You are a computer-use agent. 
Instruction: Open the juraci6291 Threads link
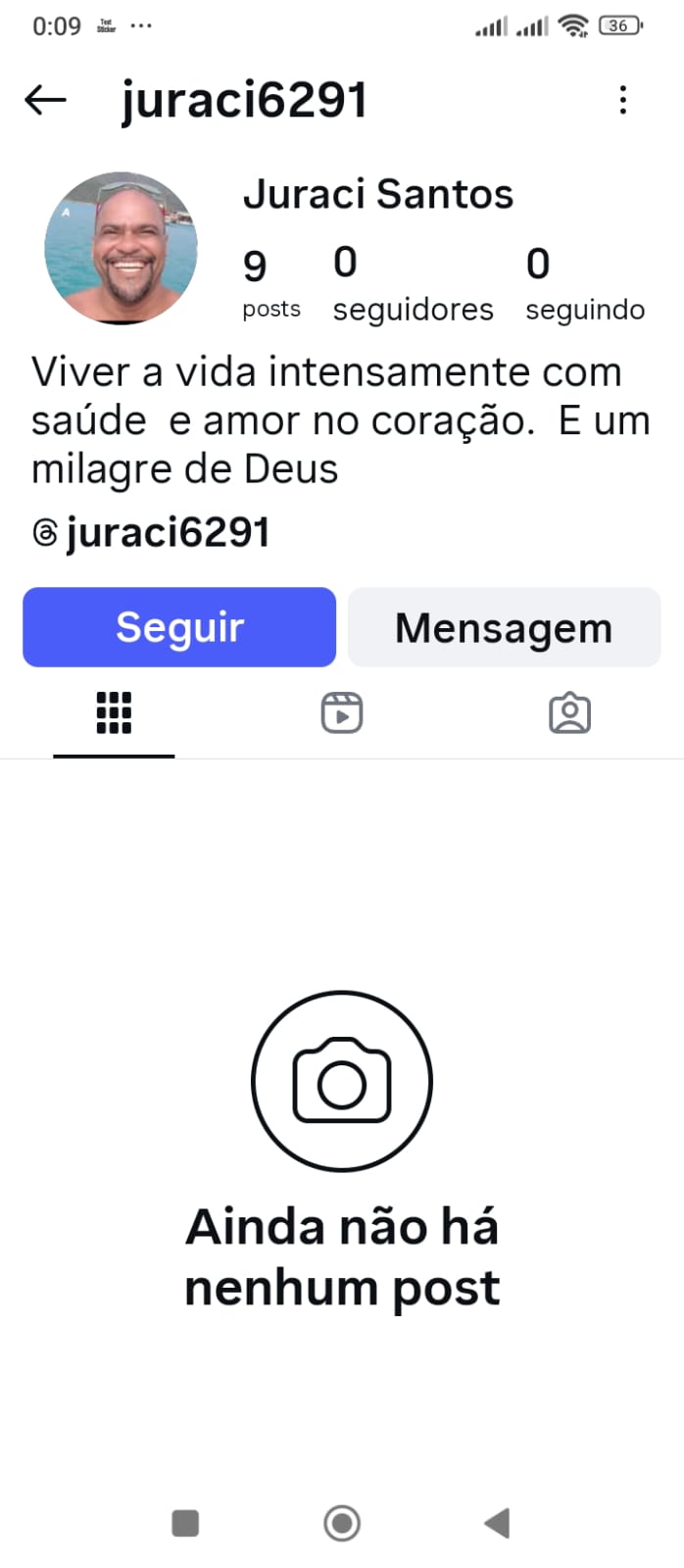coord(152,533)
